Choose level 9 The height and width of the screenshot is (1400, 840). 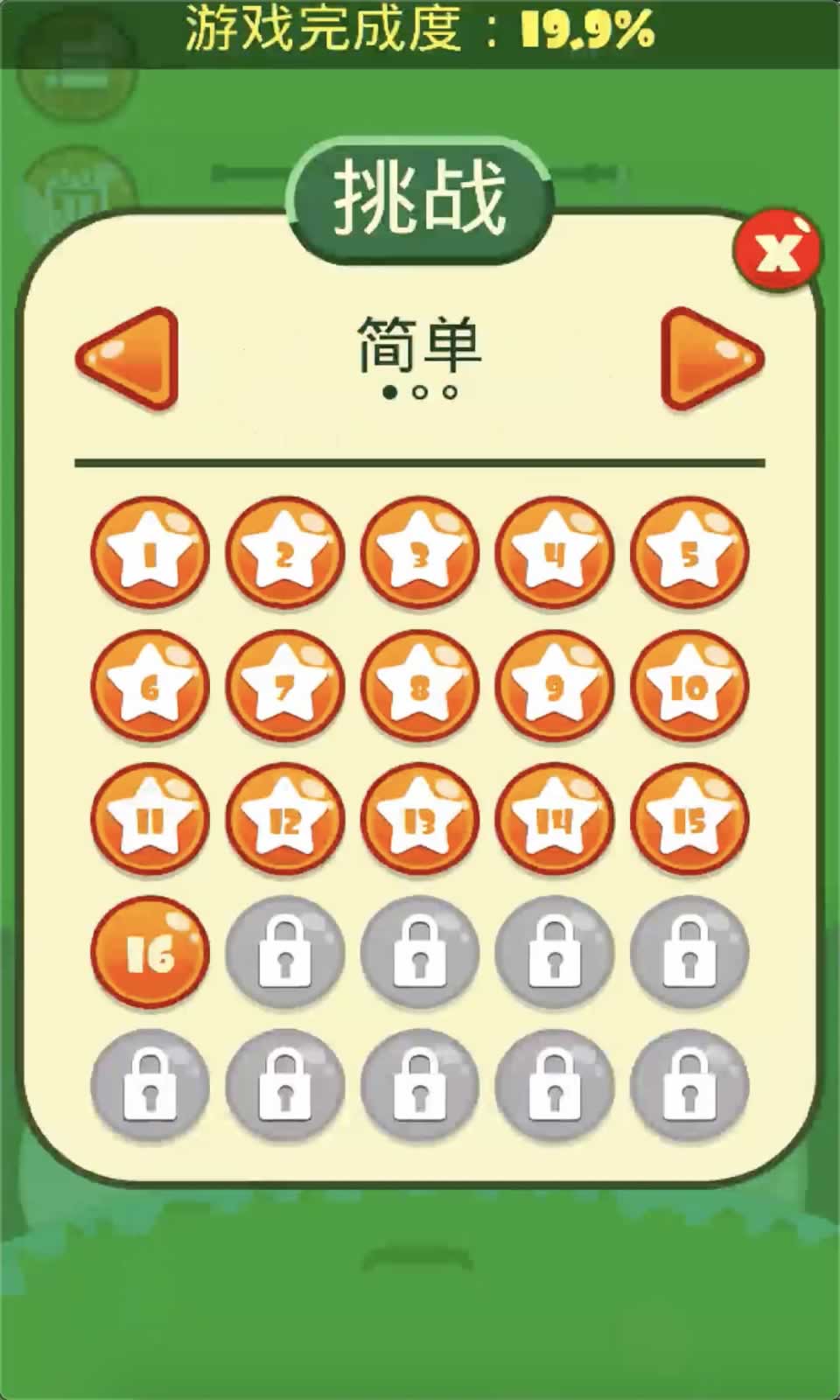555,687
